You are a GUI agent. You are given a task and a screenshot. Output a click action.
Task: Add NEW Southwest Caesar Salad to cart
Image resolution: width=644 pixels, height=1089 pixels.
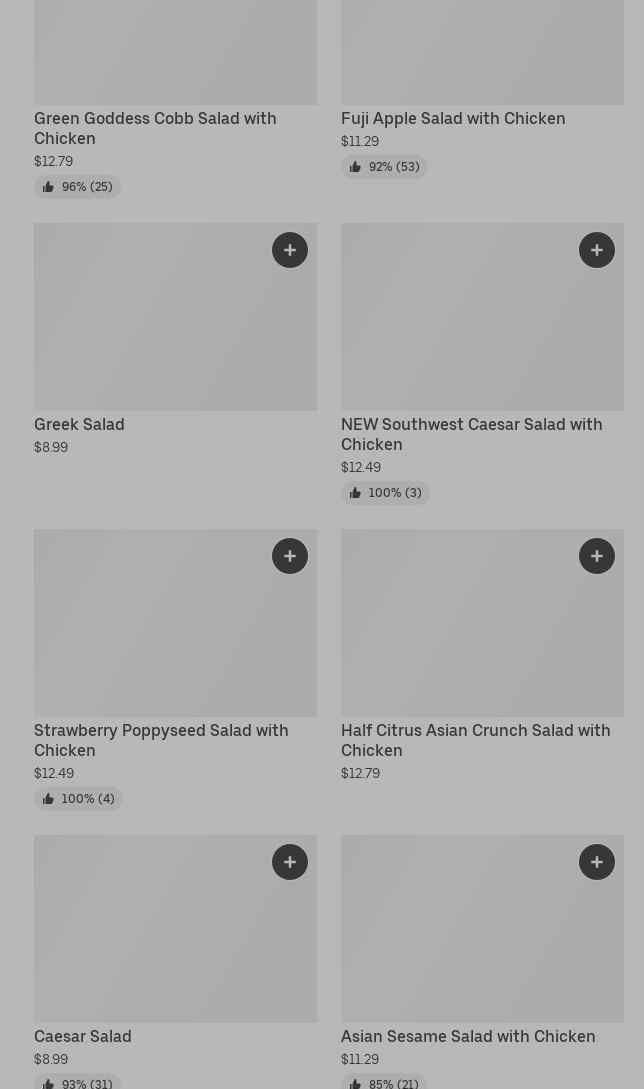click(597, 250)
